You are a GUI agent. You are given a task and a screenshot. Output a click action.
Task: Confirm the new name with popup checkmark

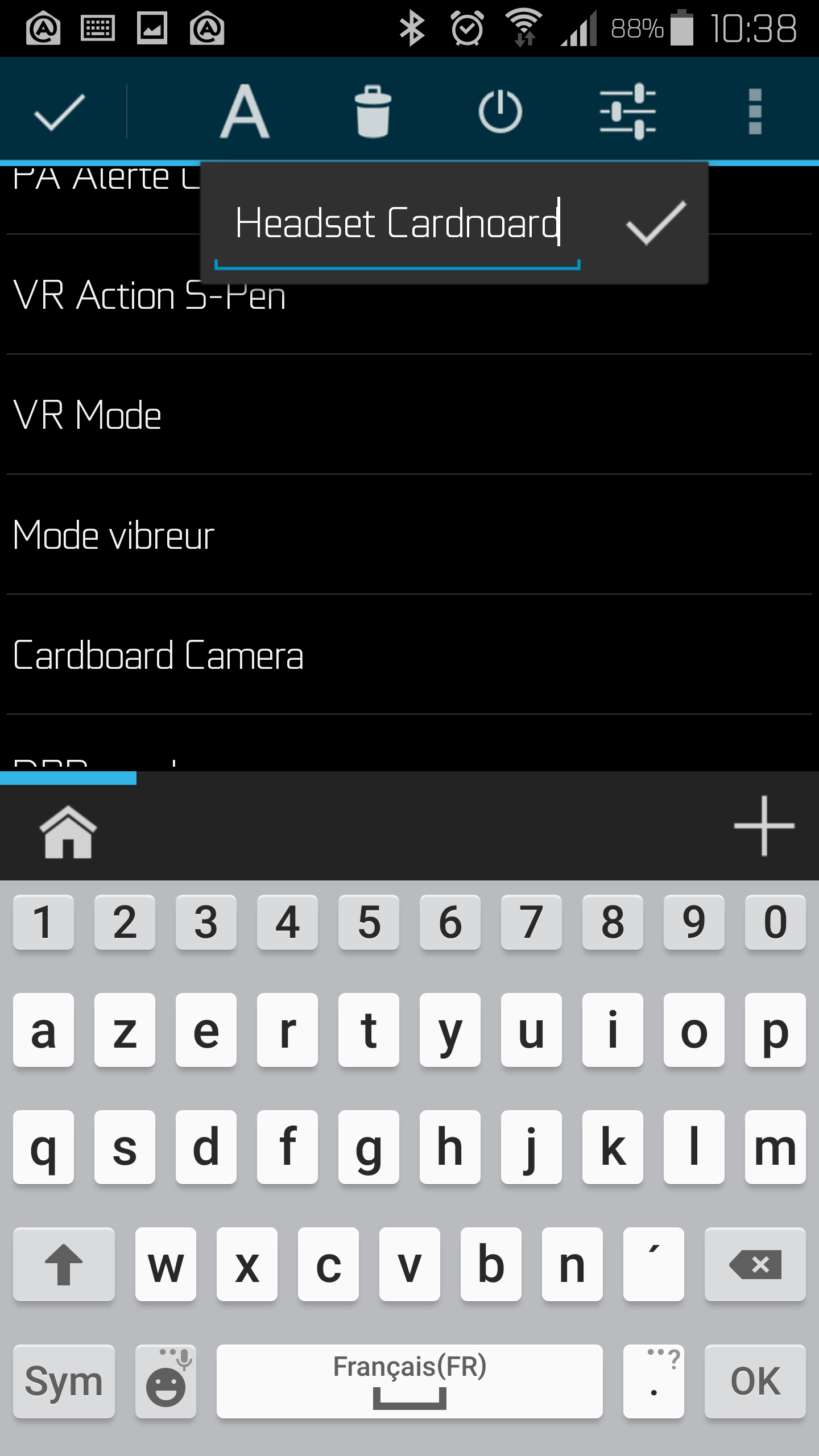(656, 223)
